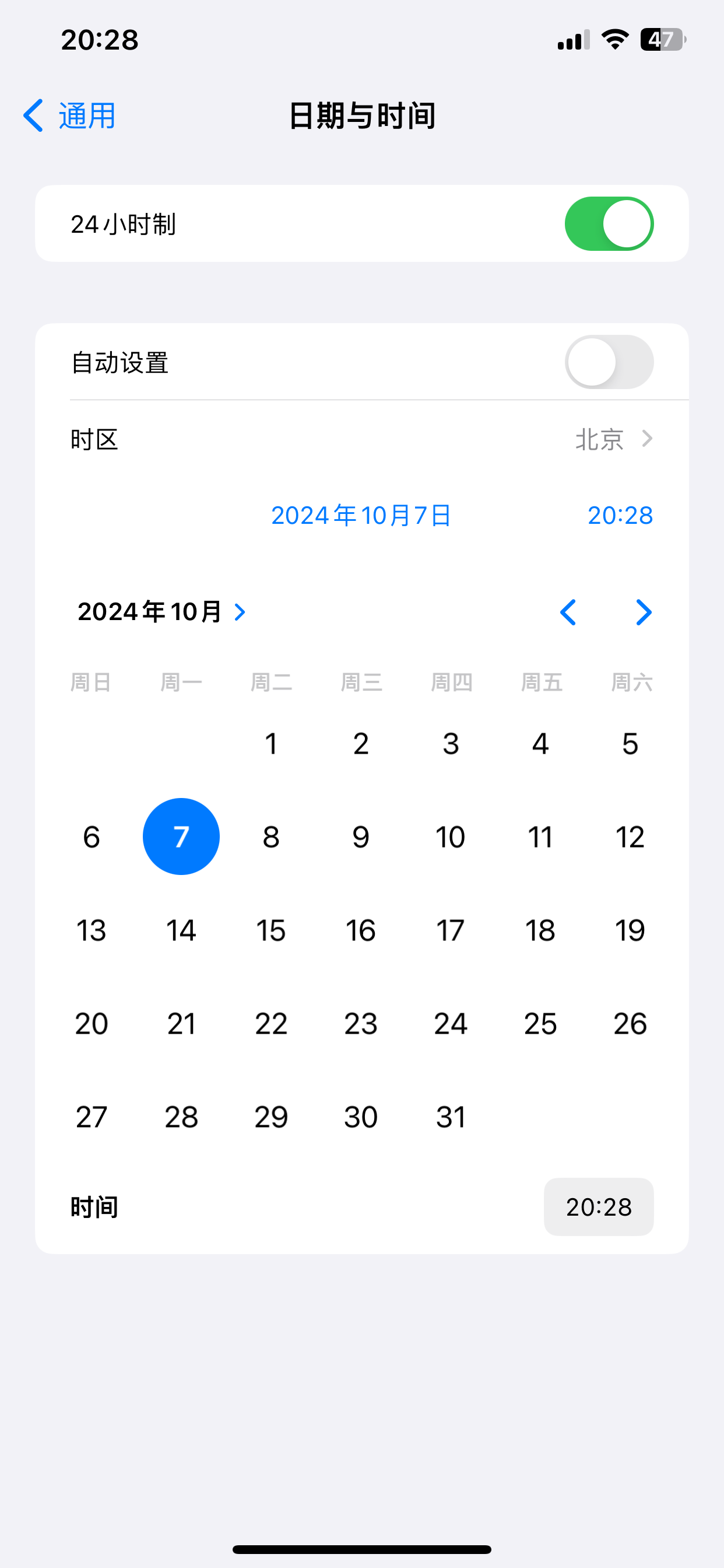Go to the previous month
This screenshot has width=724, height=1568.
(x=568, y=612)
